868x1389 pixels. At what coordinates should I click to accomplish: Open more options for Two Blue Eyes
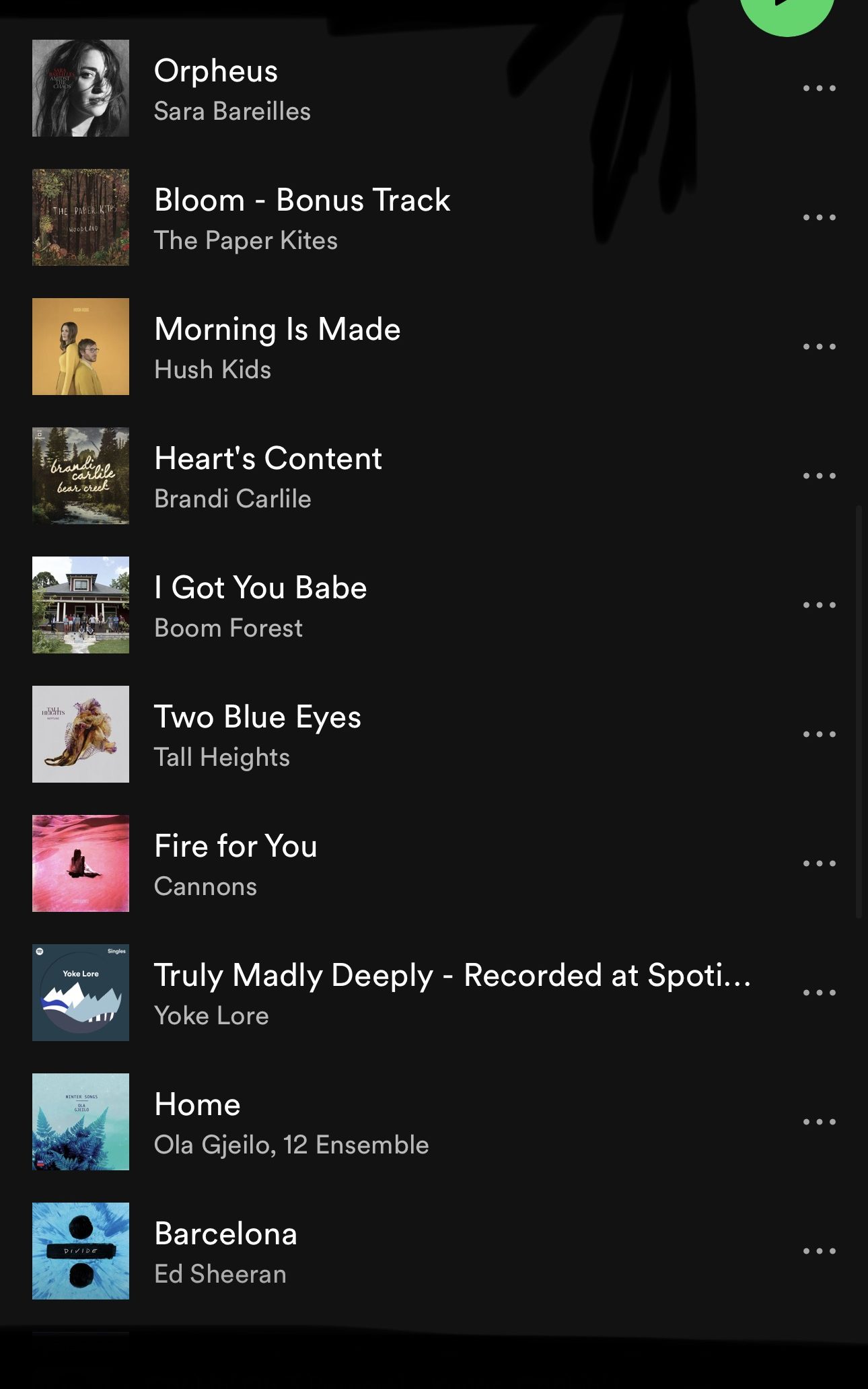(x=819, y=734)
